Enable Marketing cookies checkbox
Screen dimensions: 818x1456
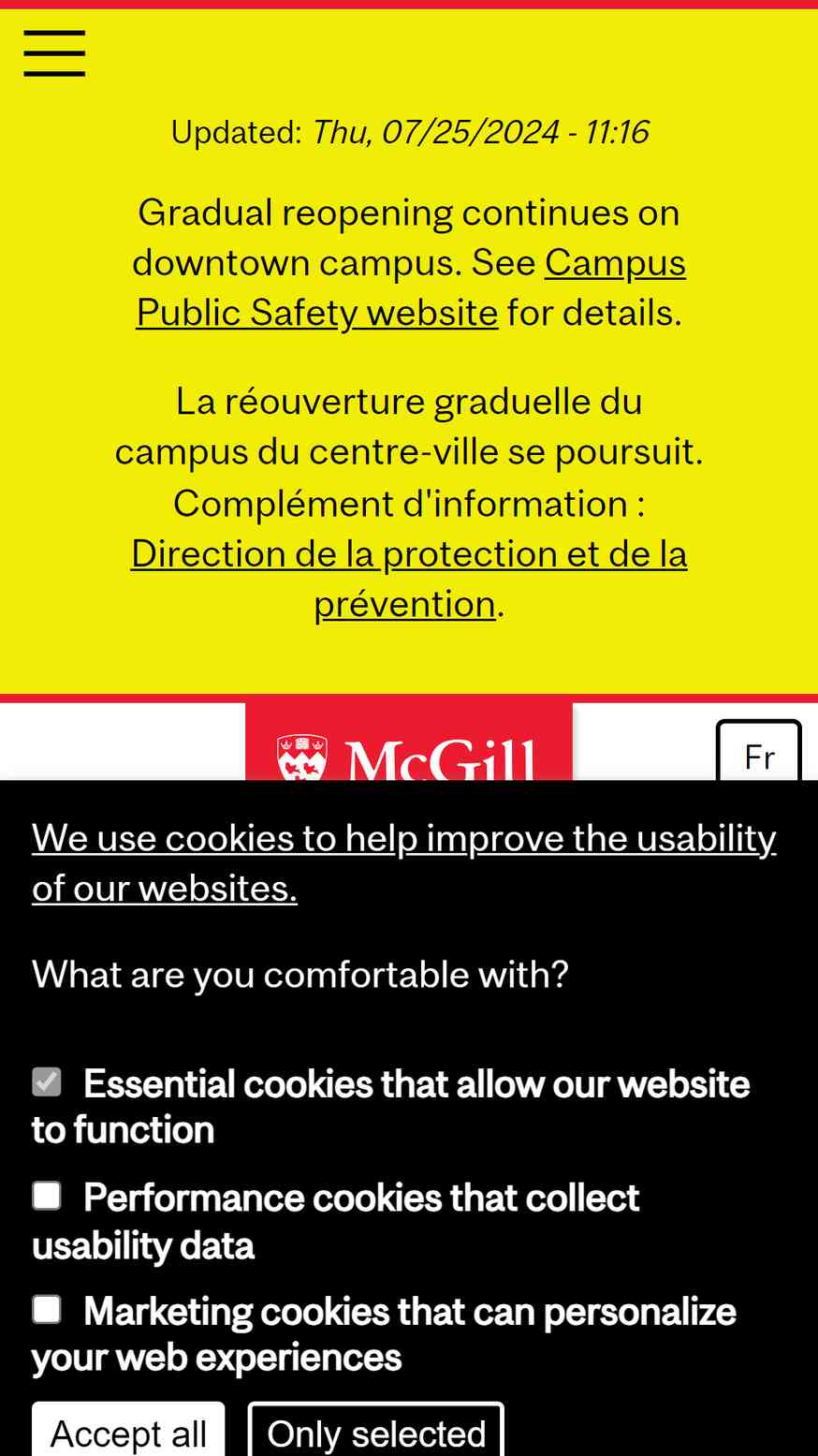[x=47, y=1309]
